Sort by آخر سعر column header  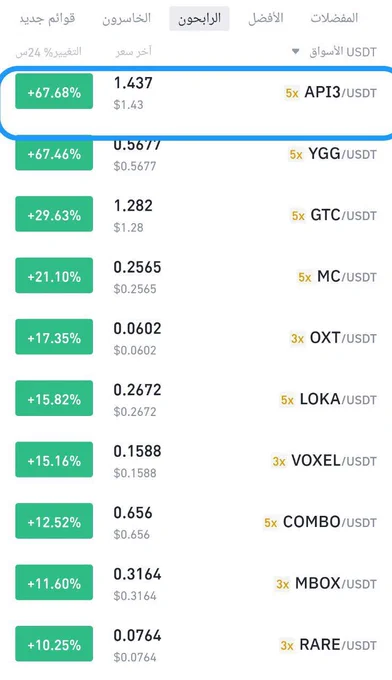pyautogui.click(x=134, y=52)
